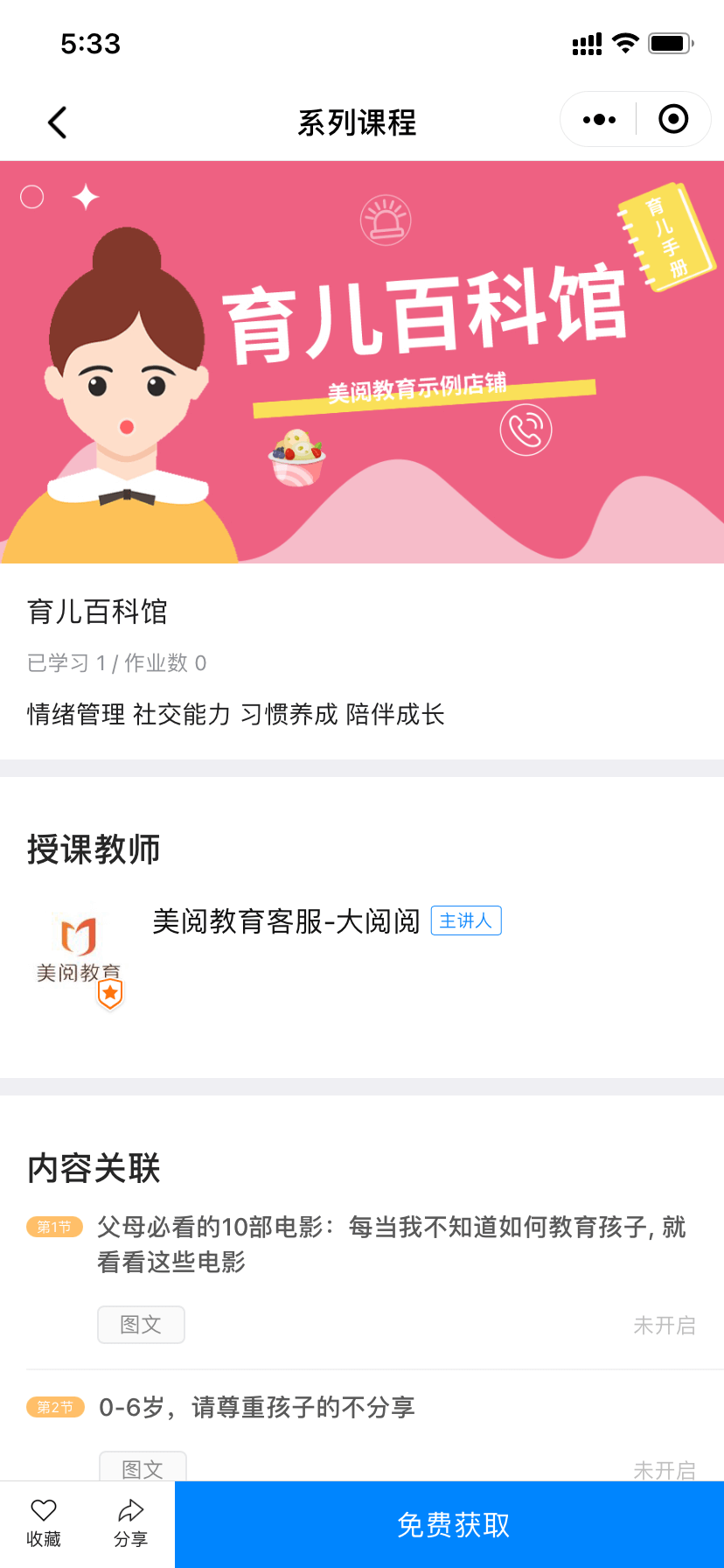Add course to 收藏 favorites

click(44, 1522)
